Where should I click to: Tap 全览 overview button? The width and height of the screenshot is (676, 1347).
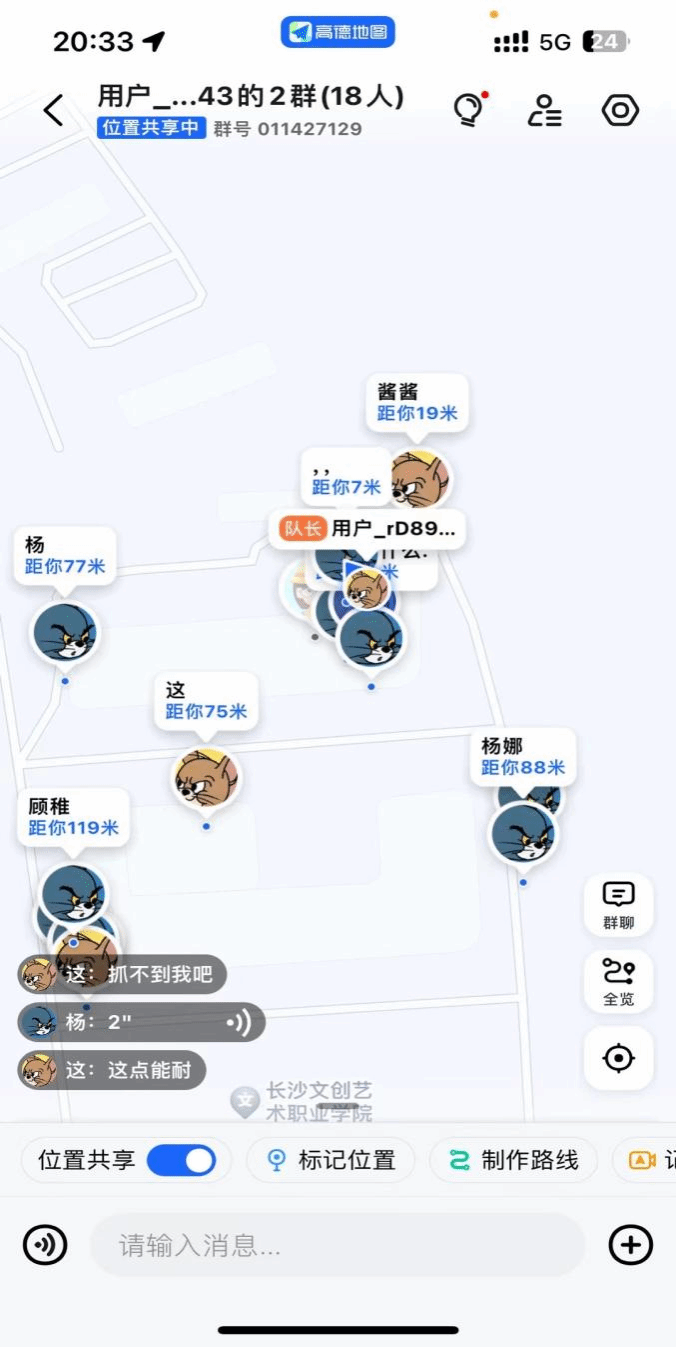[618, 981]
